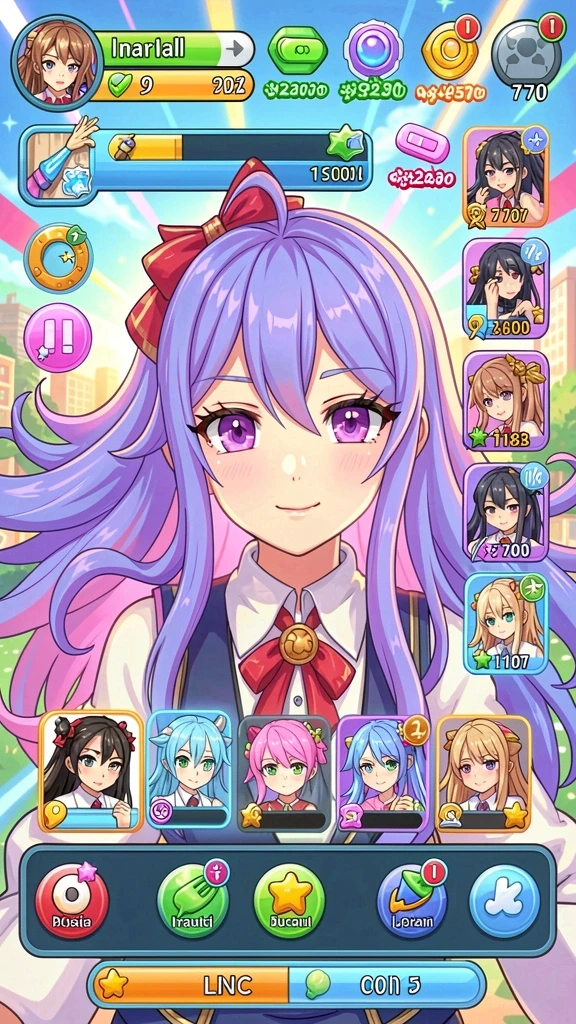Open the gold coin icon with alert badge
Viewport: 576px width, 1024px height.
[451, 49]
